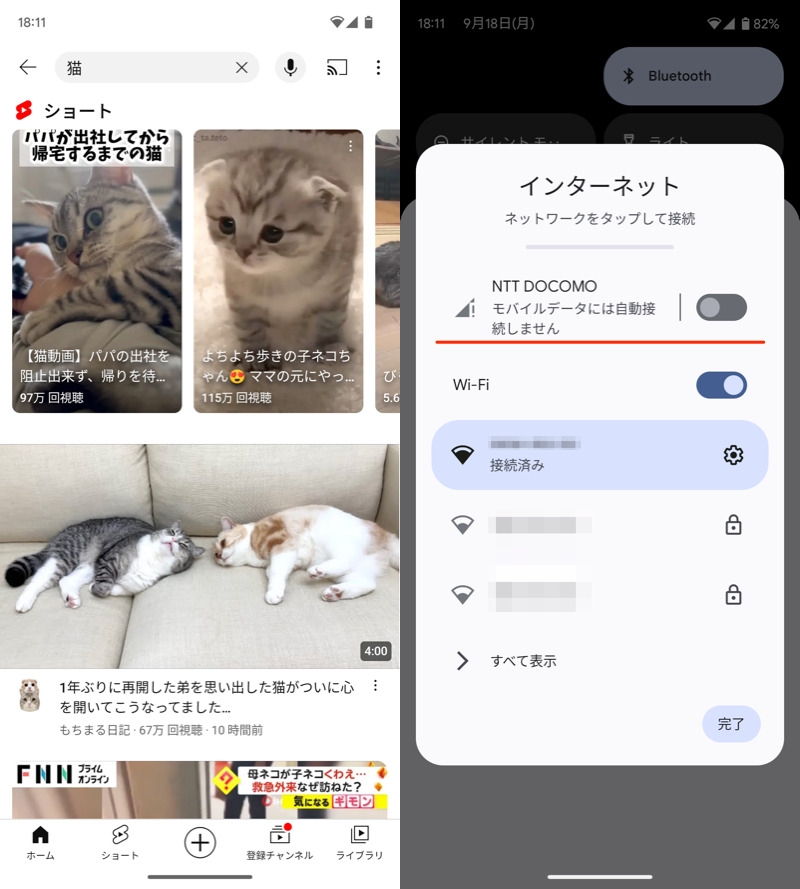Create a new upload with the plus button
Viewport: 800px width, 889px height.
pyautogui.click(x=200, y=843)
